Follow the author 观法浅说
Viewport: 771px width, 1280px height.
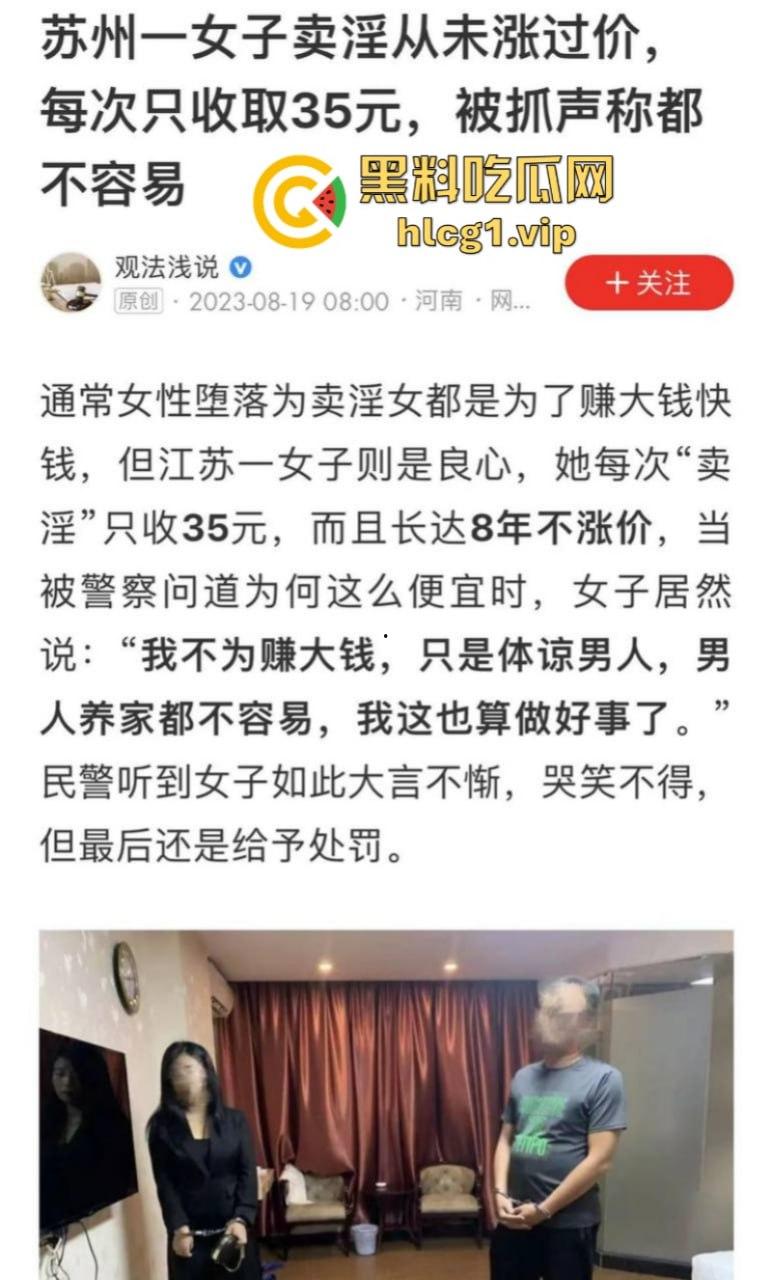(648, 283)
